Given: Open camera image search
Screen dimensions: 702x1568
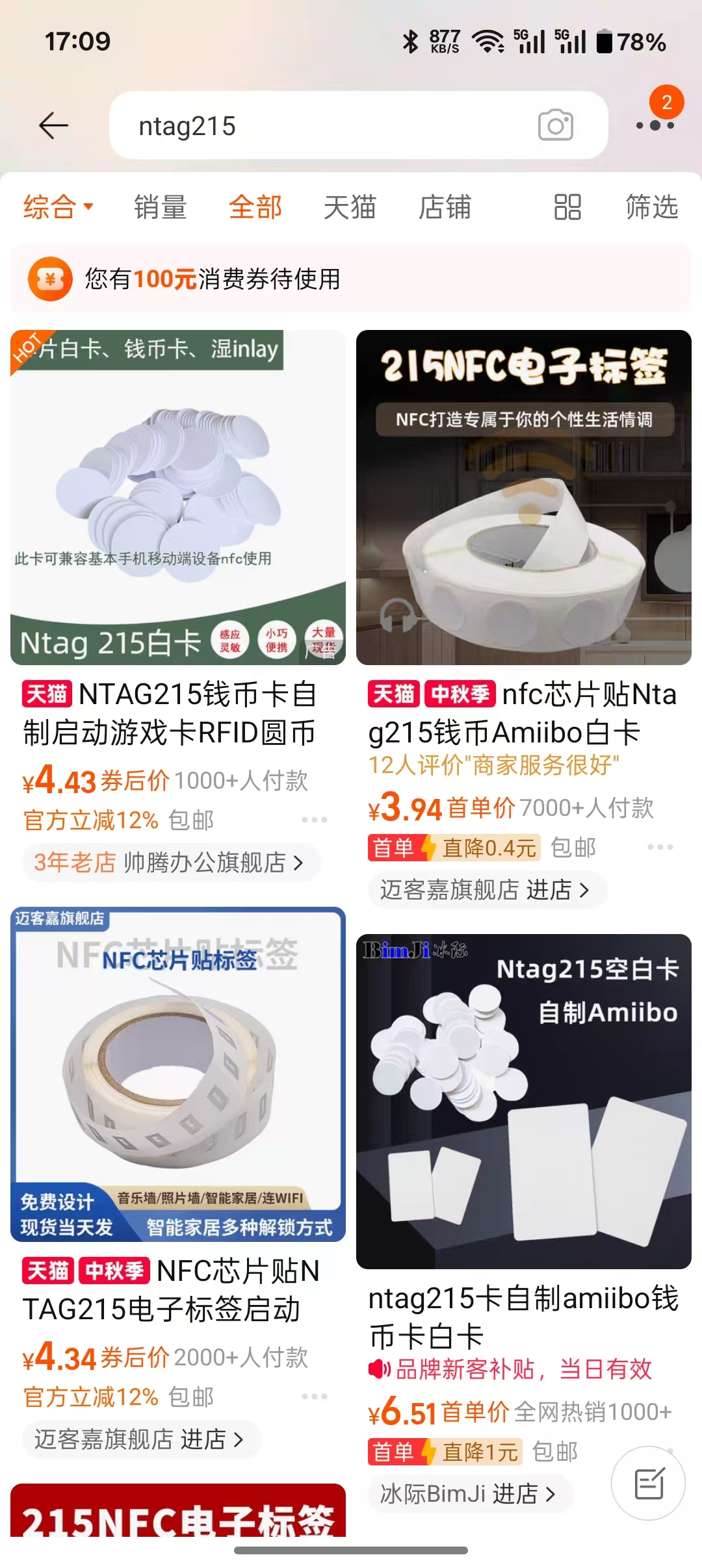Looking at the screenshot, I should point(555,126).
